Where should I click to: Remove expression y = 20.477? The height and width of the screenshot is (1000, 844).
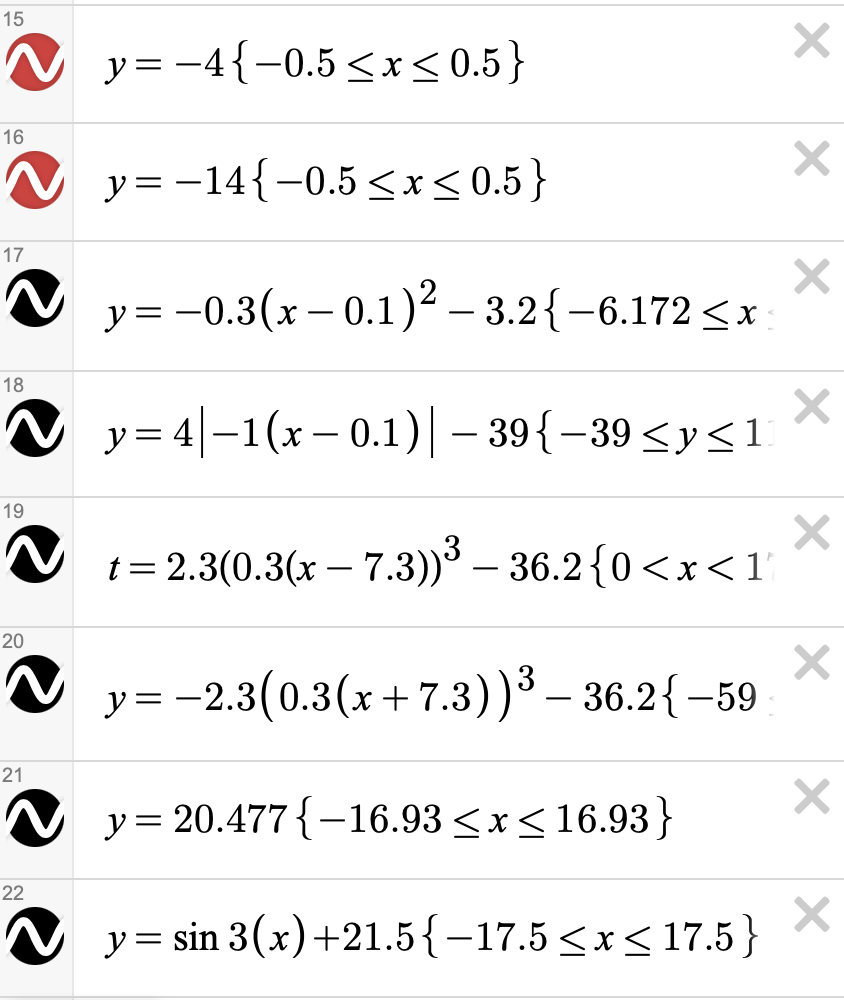[811, 796]
